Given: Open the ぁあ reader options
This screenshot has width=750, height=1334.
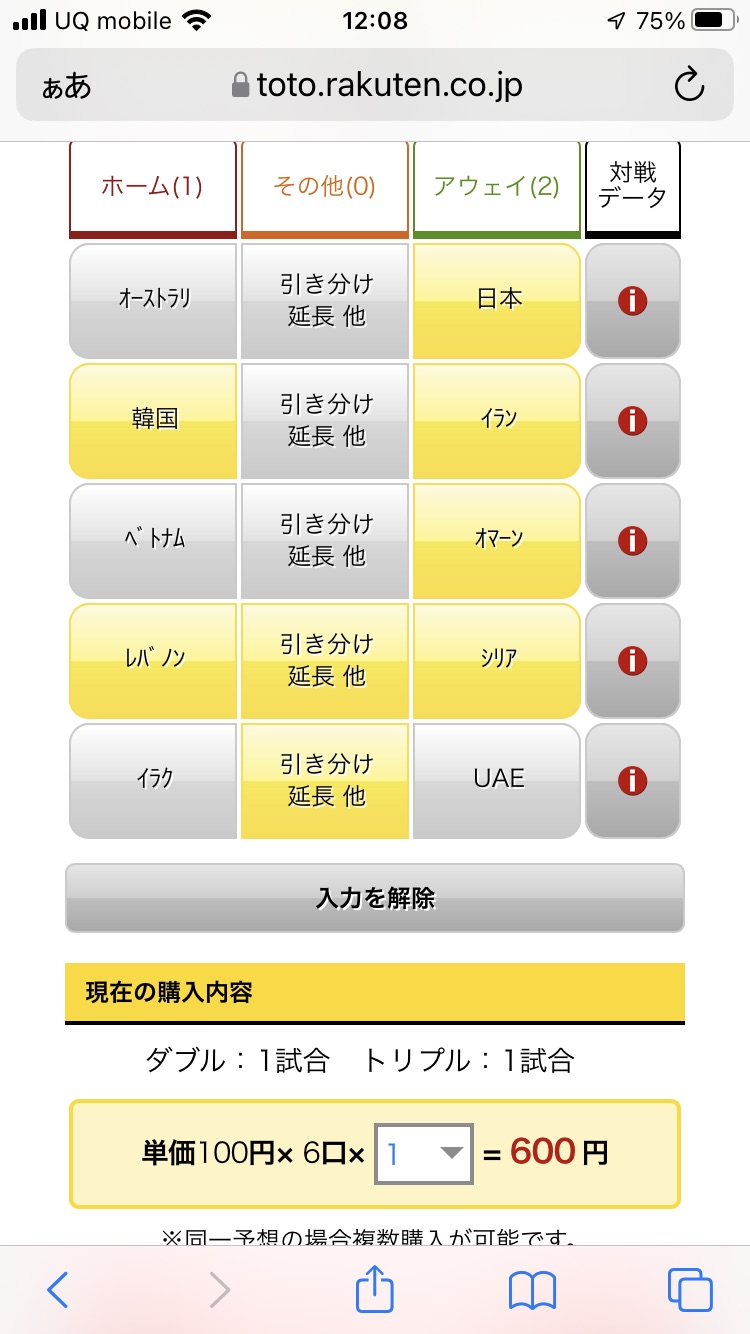Looking at the screenshot, I should pos(66,86).
